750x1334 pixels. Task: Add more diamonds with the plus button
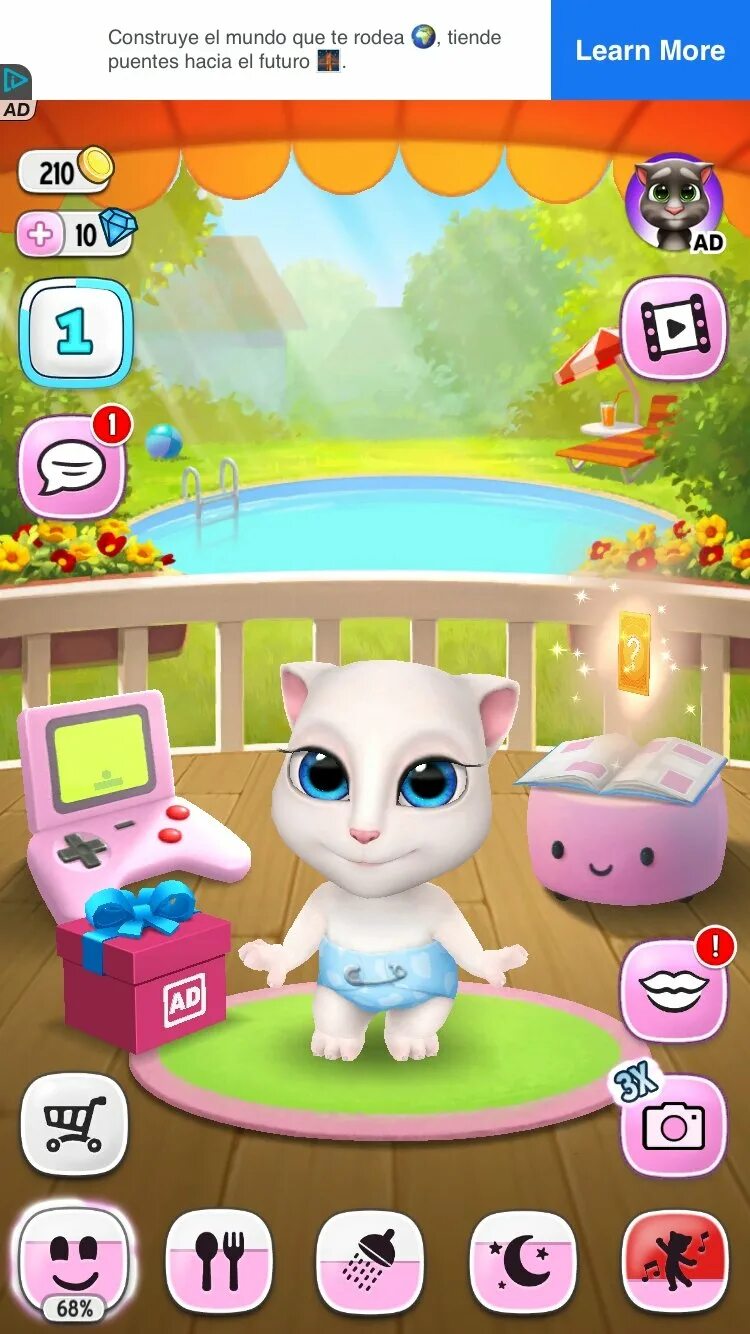pyautogui.click(x=41, y=235)
